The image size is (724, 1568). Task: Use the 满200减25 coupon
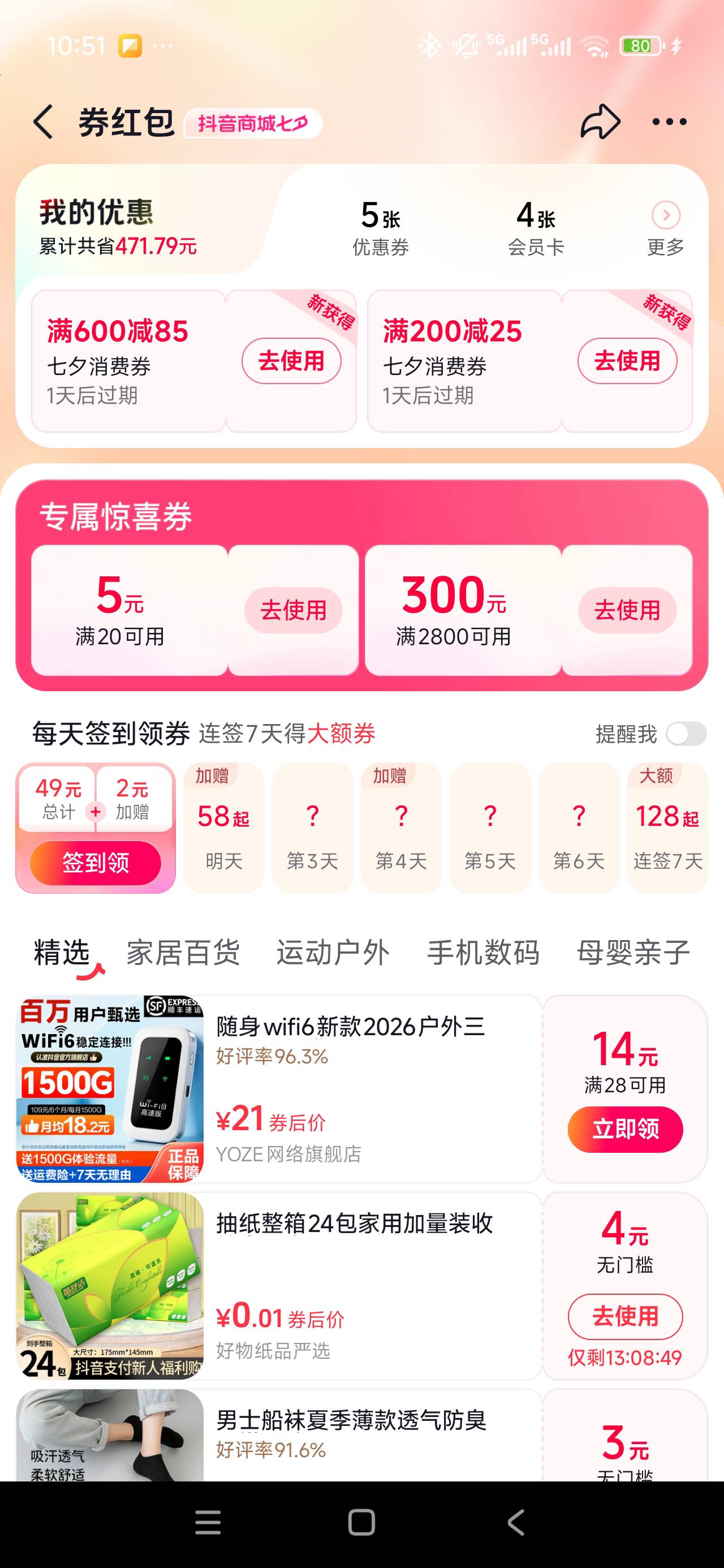(627, 361)
